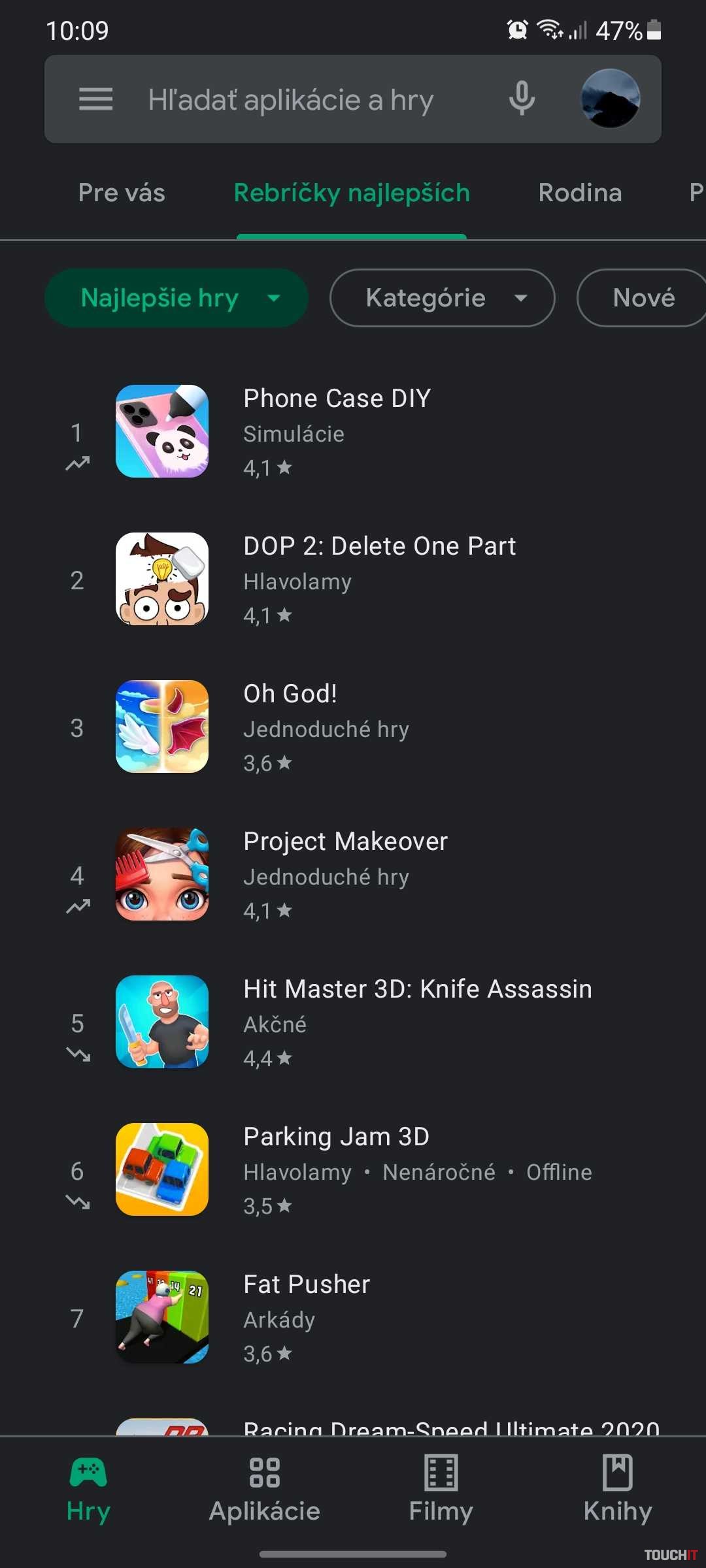
Task: Switch to the Rodina tab
Action: tap(580, 193)
